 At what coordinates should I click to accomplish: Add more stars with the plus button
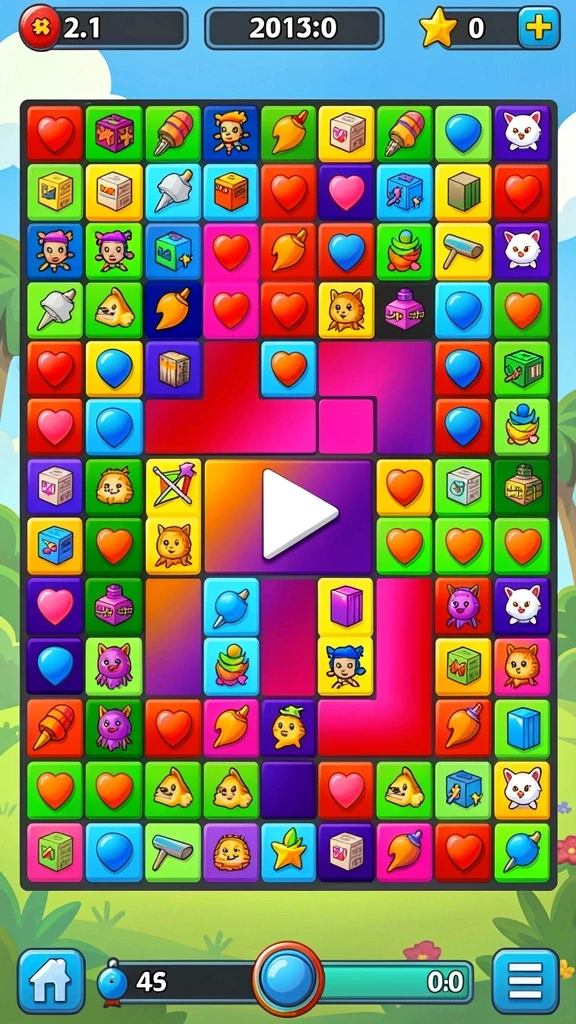coord(539,27)
